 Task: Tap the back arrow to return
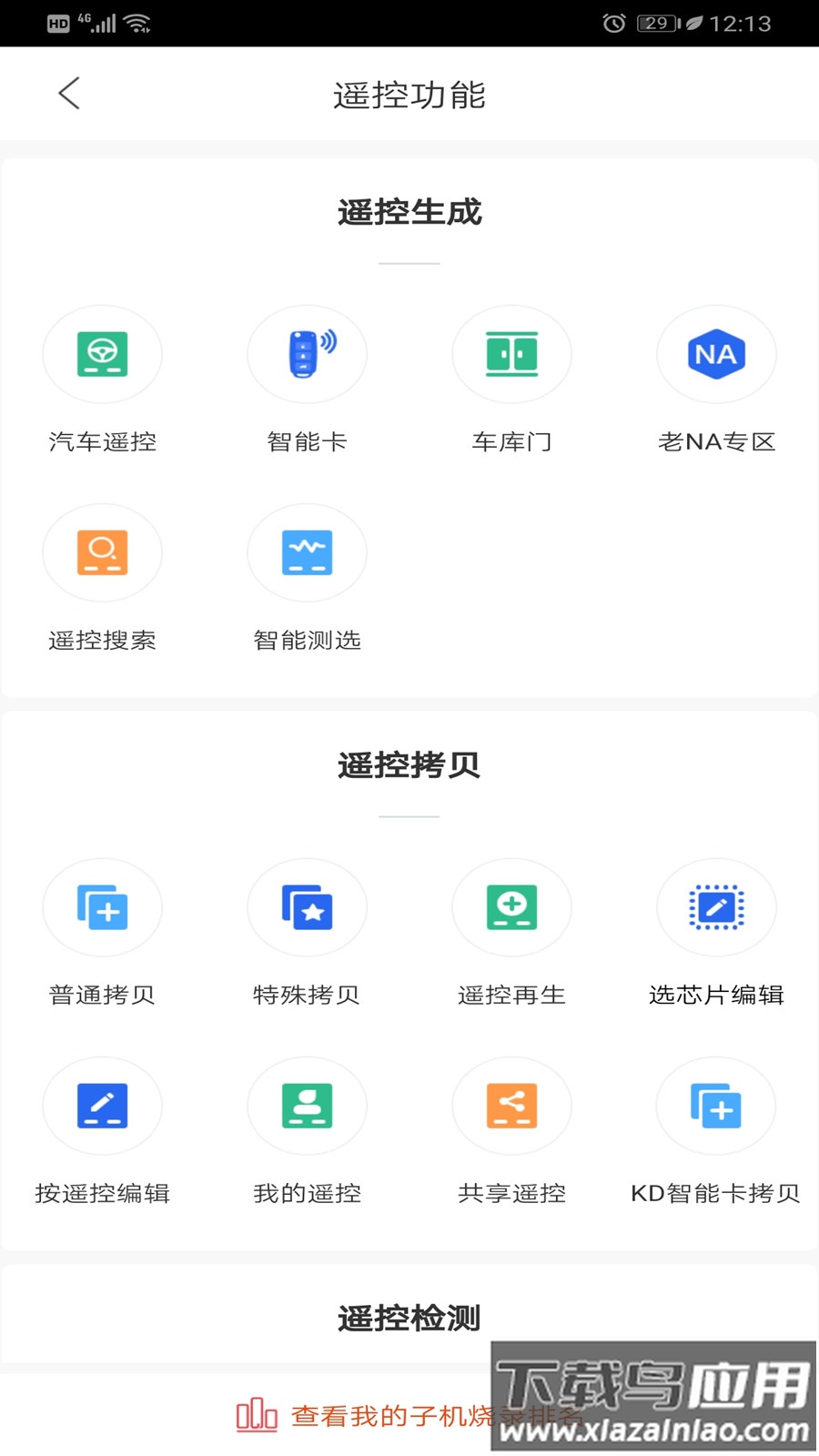(x=68, y=93)
